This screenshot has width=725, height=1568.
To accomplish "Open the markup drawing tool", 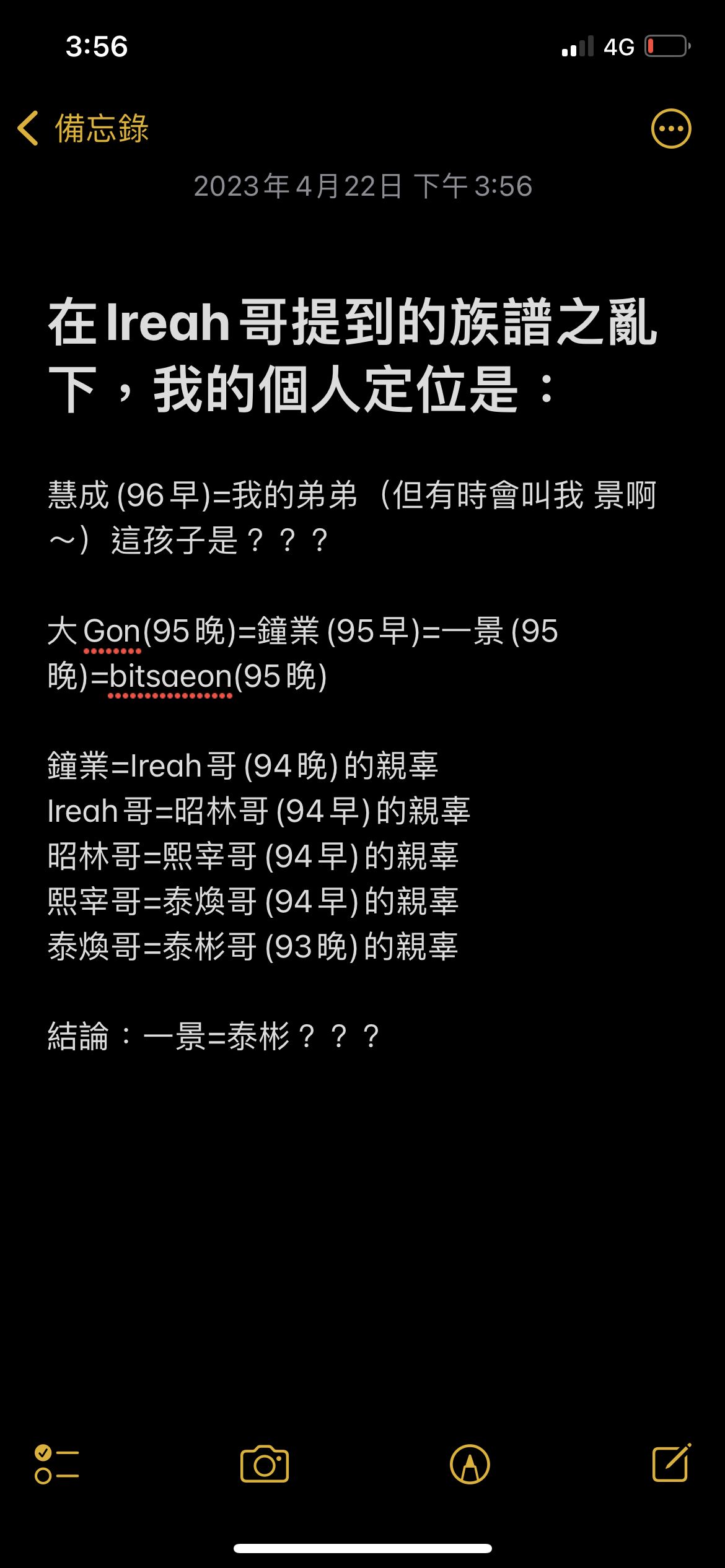I will point(470,1464).
